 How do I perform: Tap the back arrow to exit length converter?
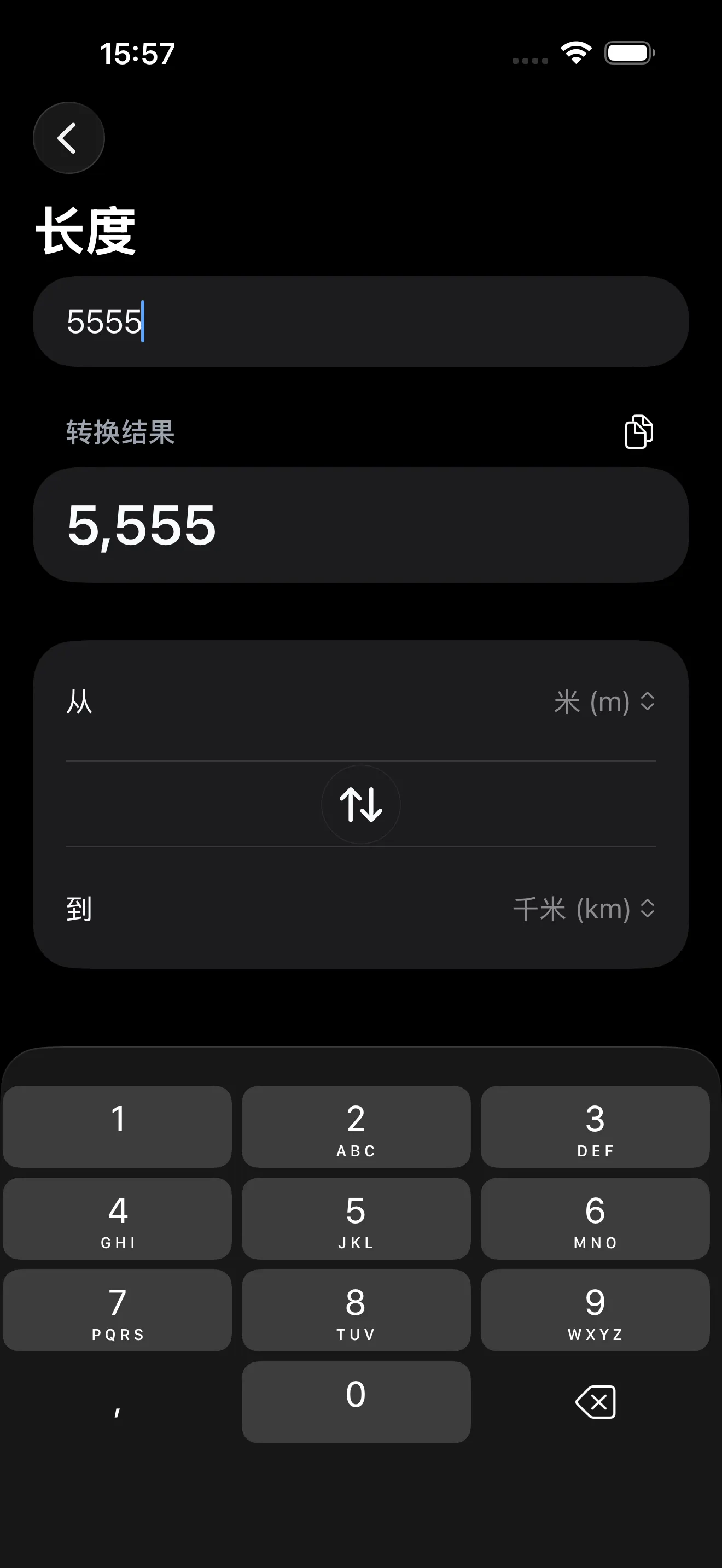(68, 137)
